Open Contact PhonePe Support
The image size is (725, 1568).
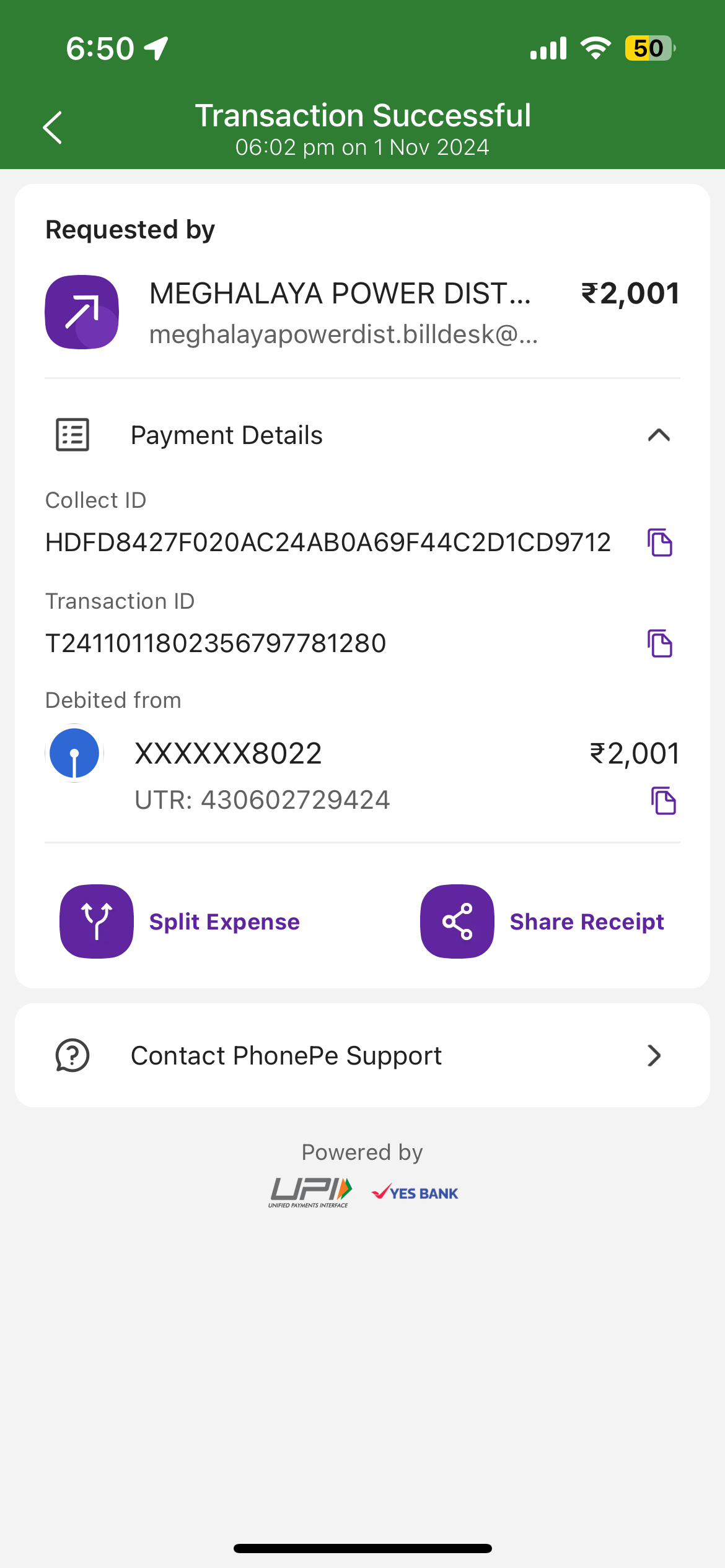[x=362, y=1055]
